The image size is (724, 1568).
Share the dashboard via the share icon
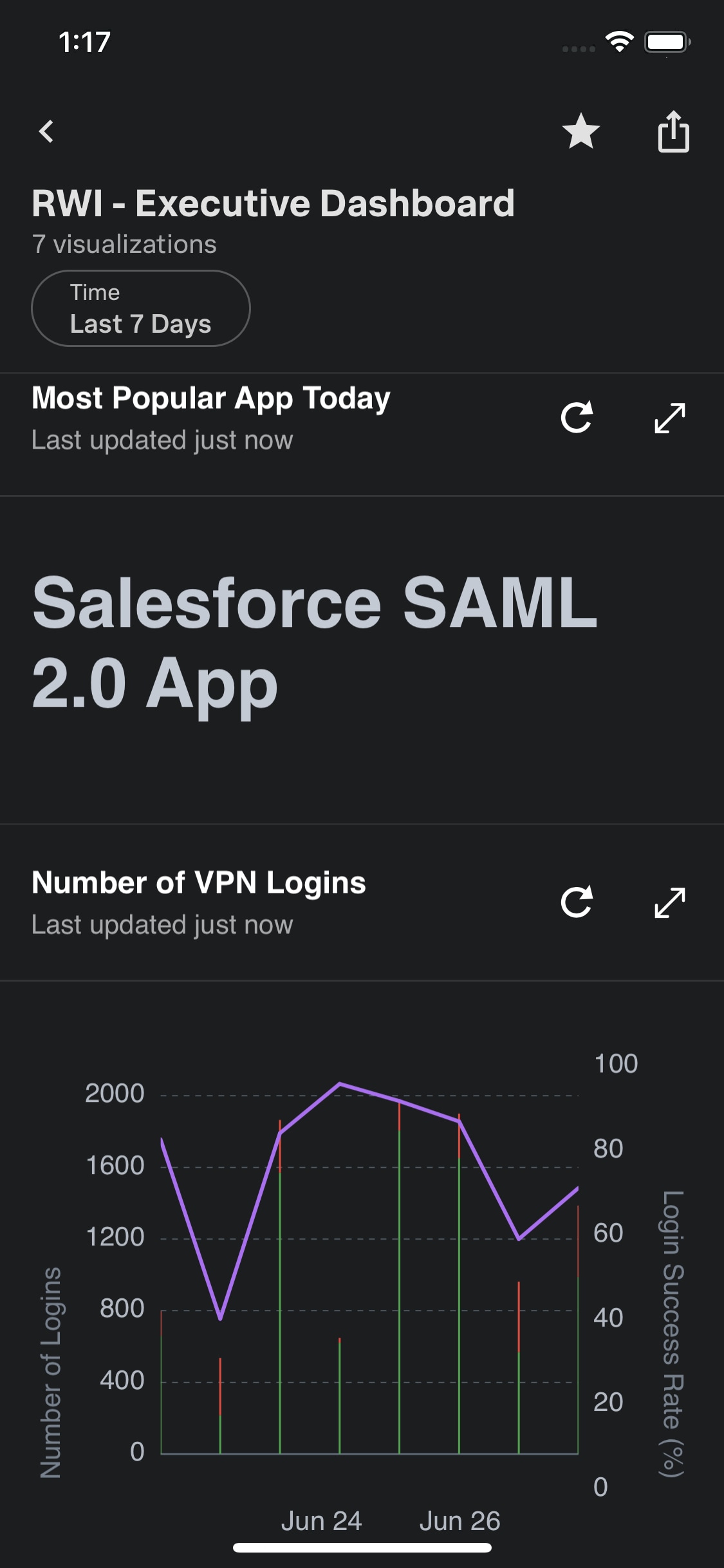673,131
